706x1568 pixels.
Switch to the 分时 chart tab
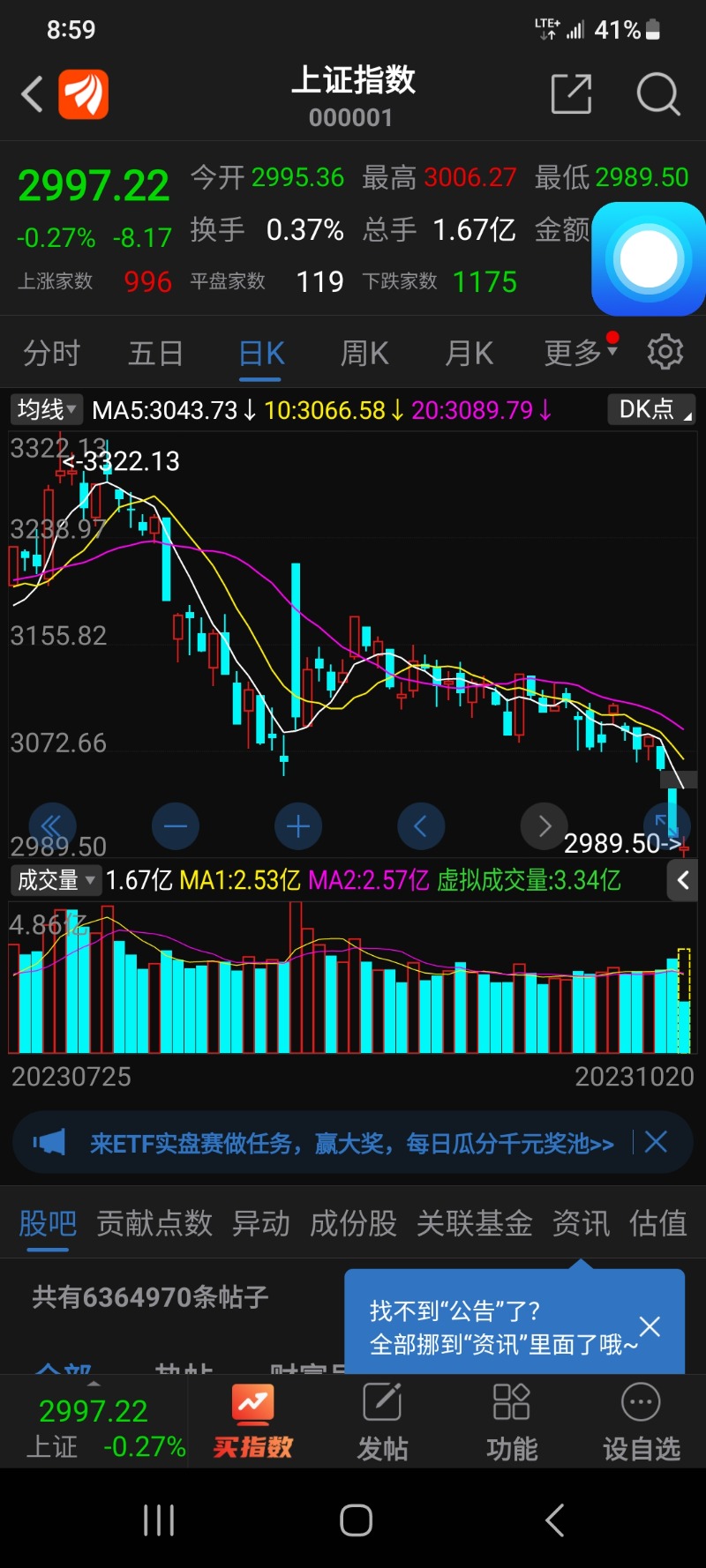51,354
